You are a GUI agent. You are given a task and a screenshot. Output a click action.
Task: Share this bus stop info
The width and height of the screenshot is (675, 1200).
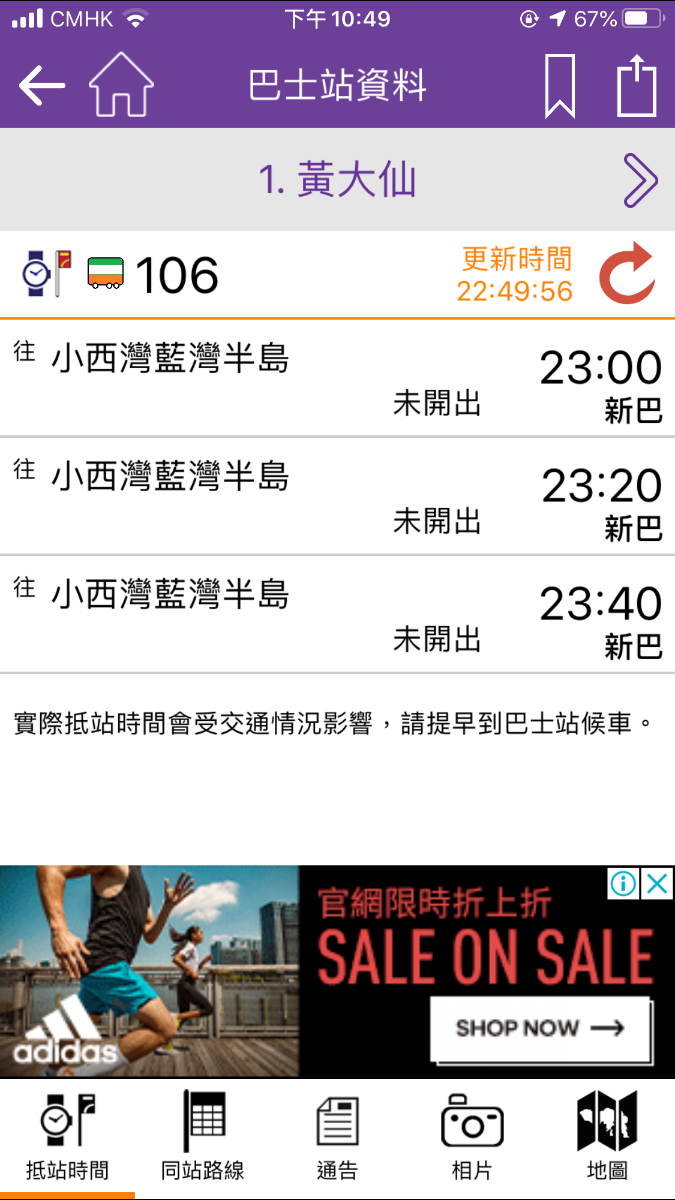pos(636,86)
